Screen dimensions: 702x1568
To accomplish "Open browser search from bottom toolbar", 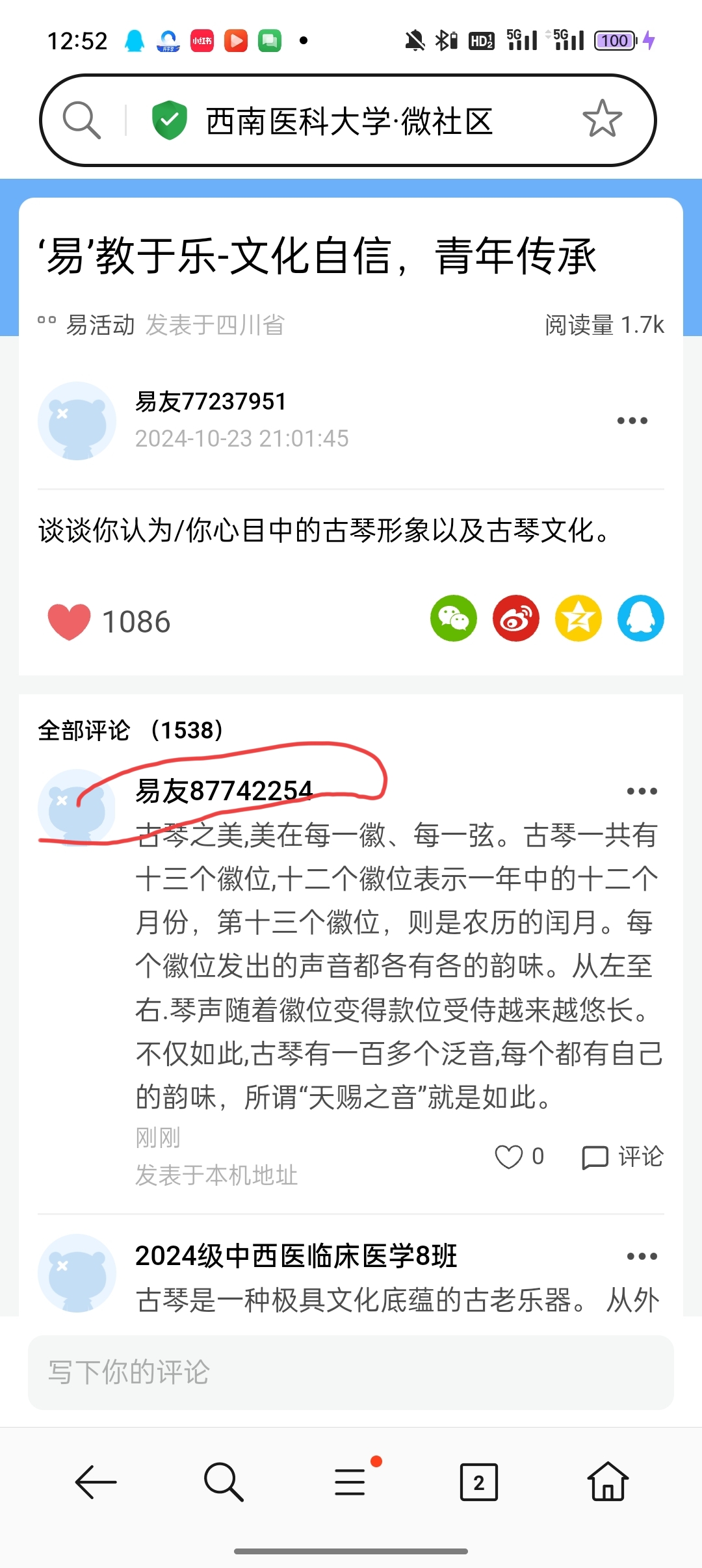I will tap(223, 1482).
